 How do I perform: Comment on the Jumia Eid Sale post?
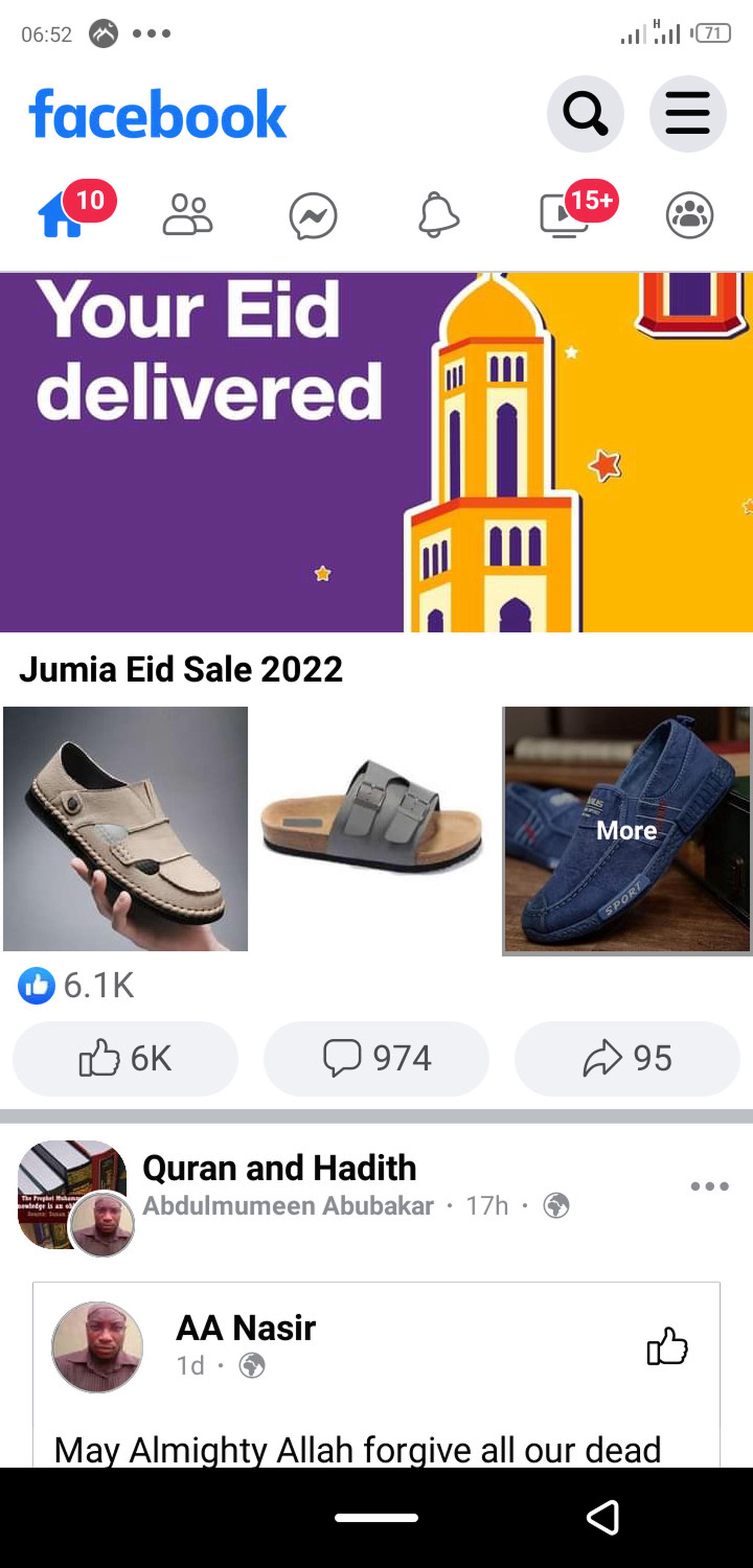tap(376, 1058)
